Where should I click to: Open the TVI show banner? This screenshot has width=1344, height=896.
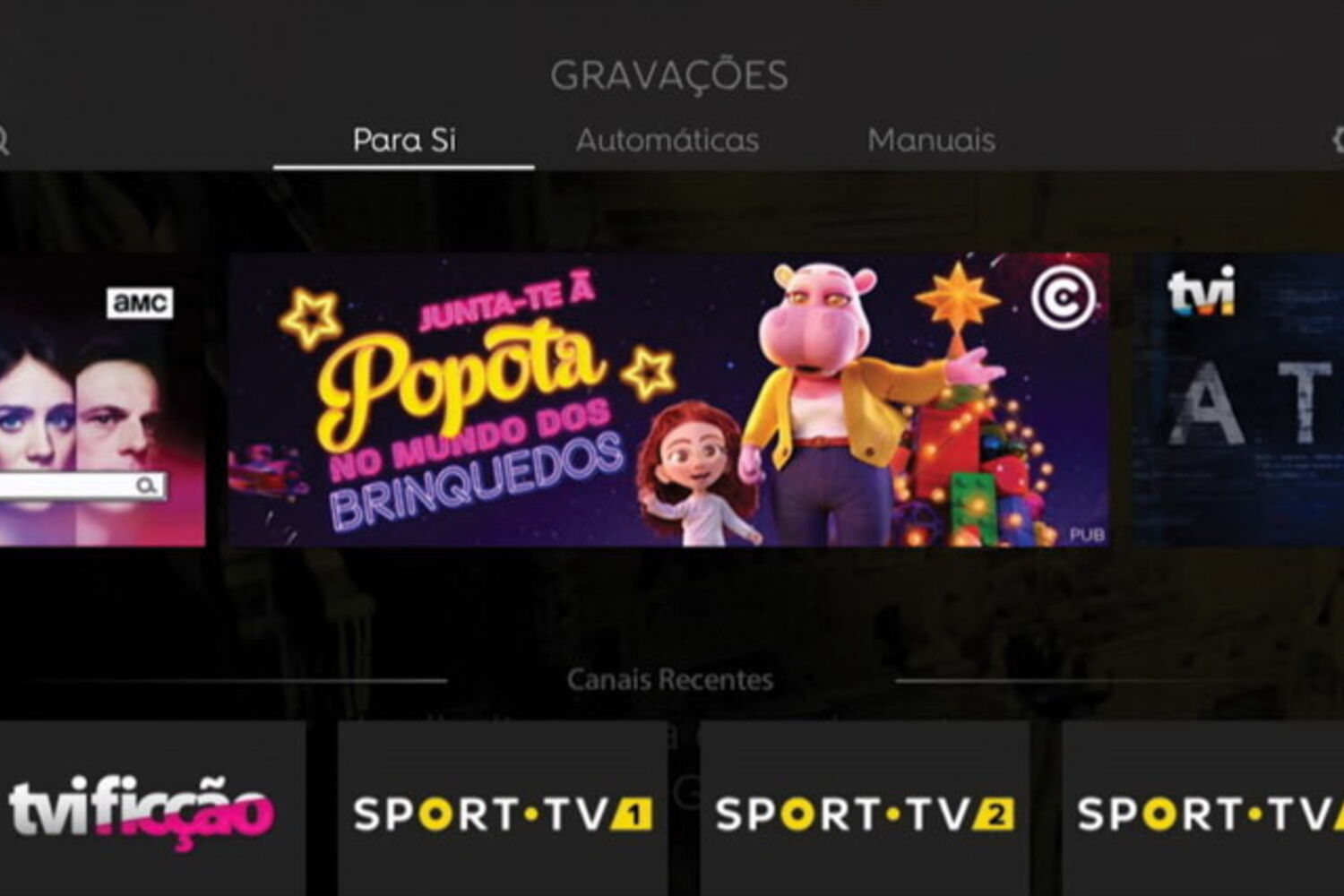click(1240, 400)
